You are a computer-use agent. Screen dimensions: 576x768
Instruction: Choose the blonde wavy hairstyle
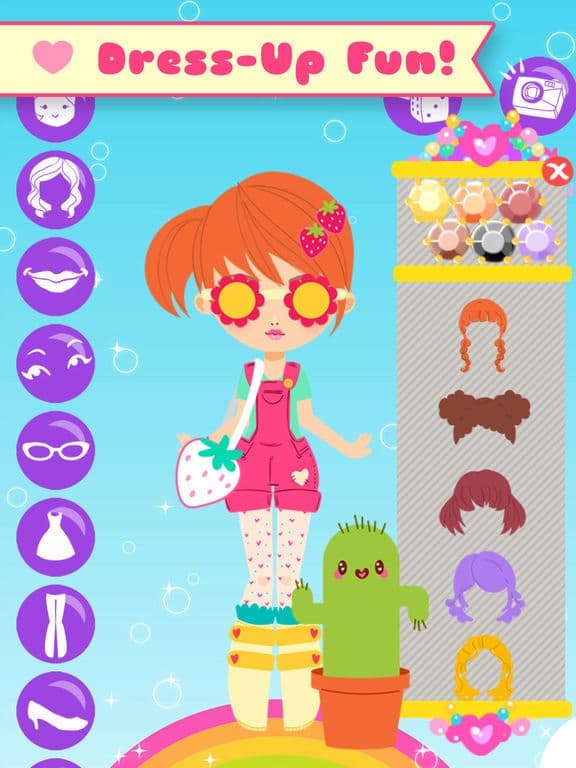pyautogui.click(x=483, y=668)
